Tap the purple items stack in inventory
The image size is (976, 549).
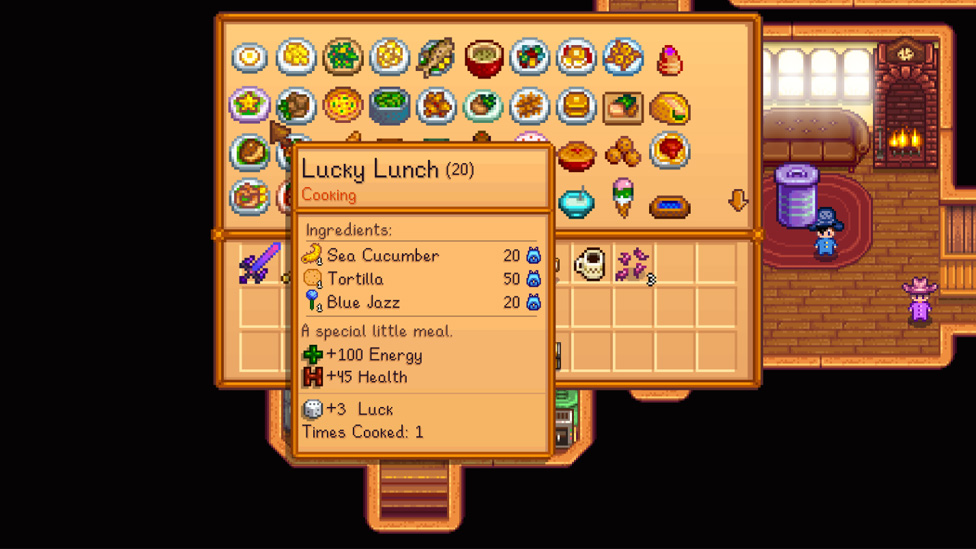[x=634, y=265]
